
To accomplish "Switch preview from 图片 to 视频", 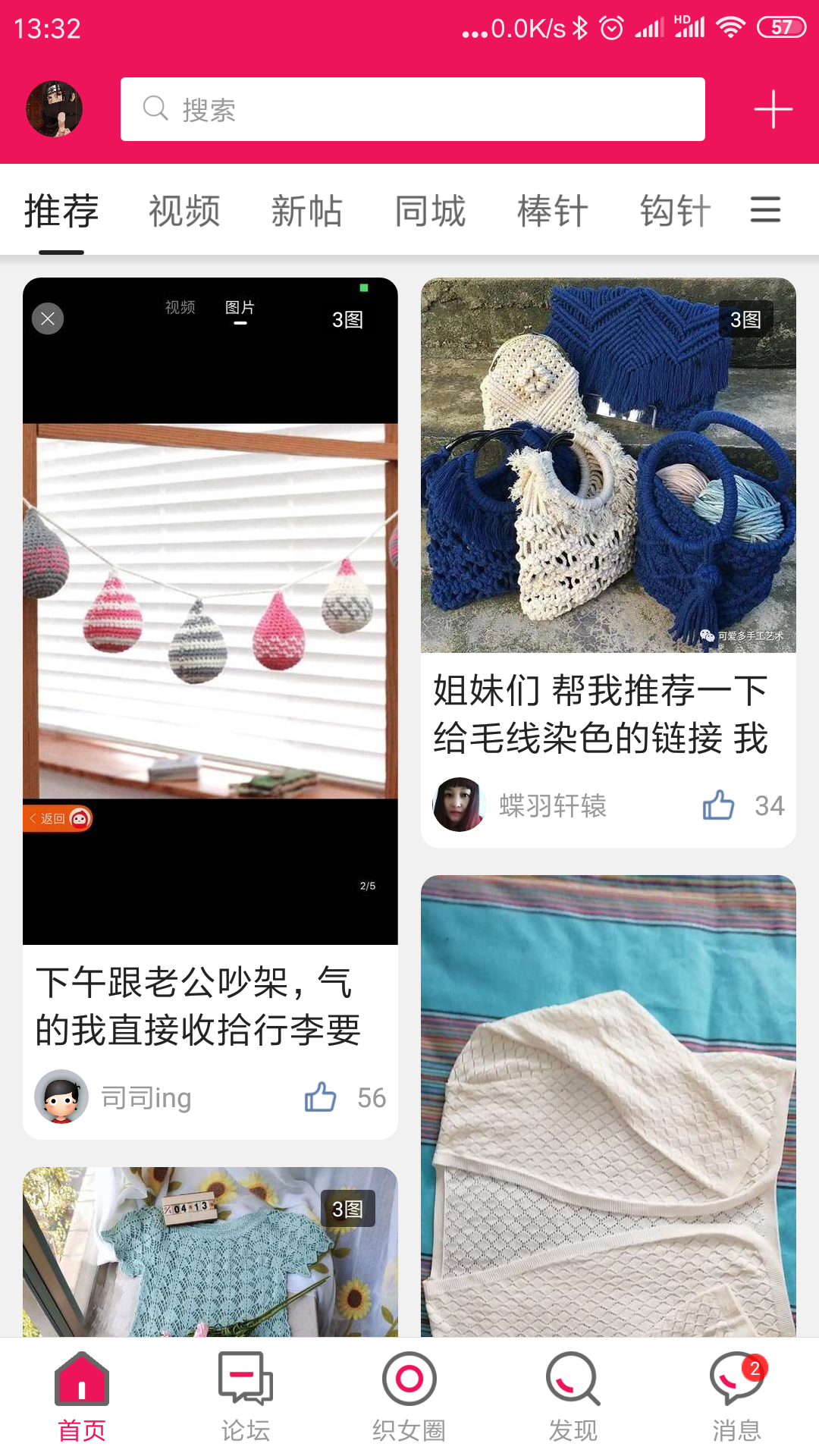I will pyautogui.click(x=181, y=307).
